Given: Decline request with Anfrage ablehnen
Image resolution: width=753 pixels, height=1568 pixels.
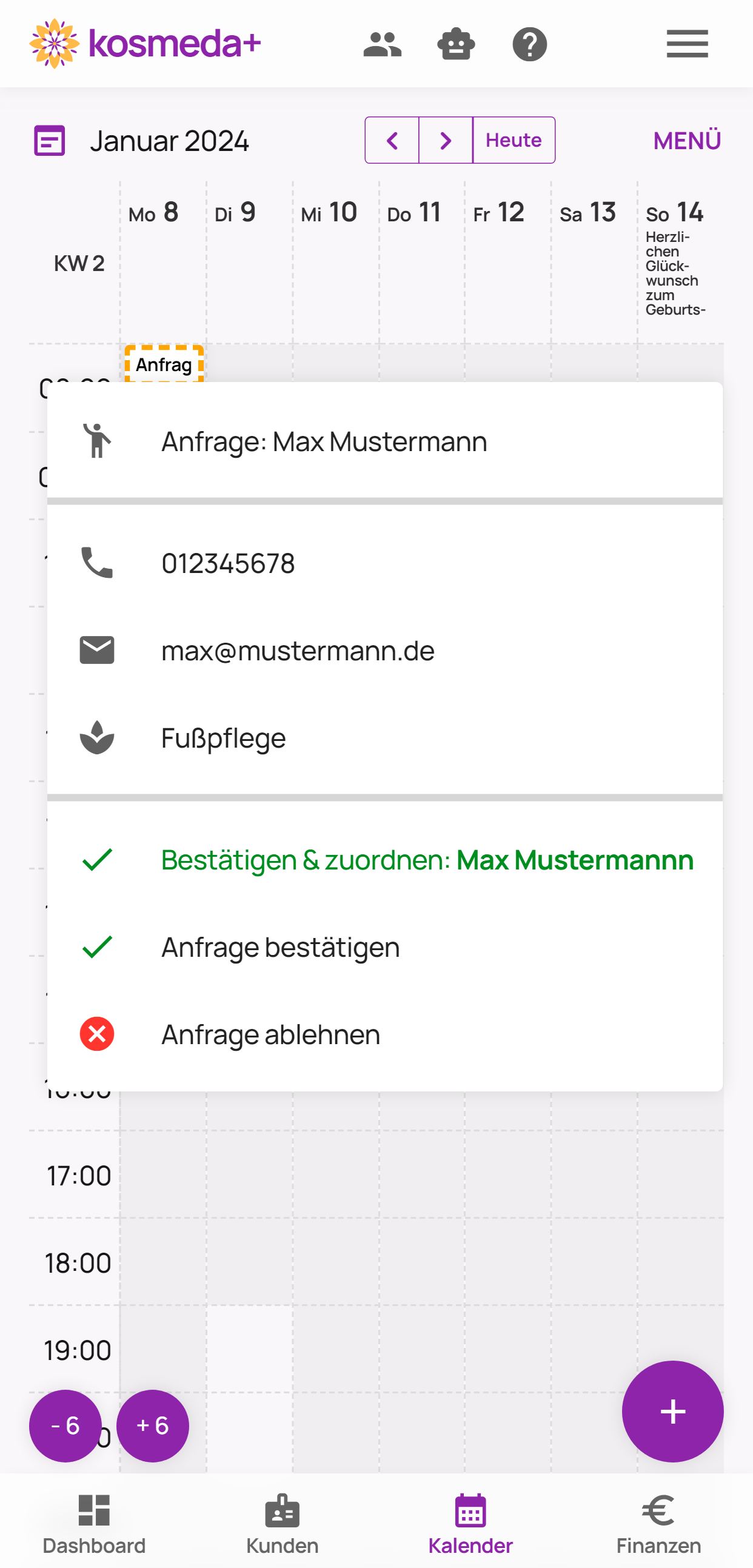Looking at the screenshot, I should coord(270,1034).
